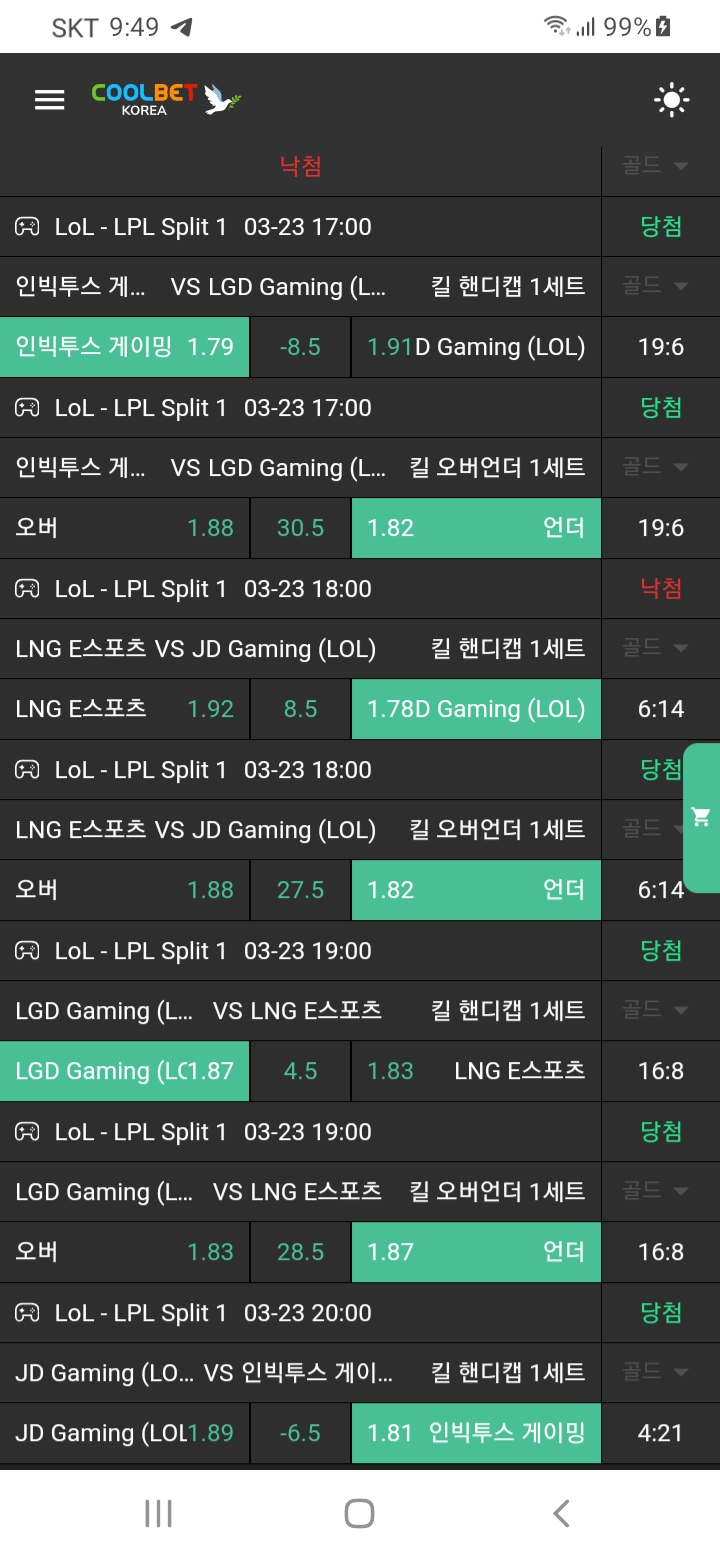Pick 오버 at 1.83 for 28.5 kills
Screen dimensions: 720x1560
[x=125, y=1252]
